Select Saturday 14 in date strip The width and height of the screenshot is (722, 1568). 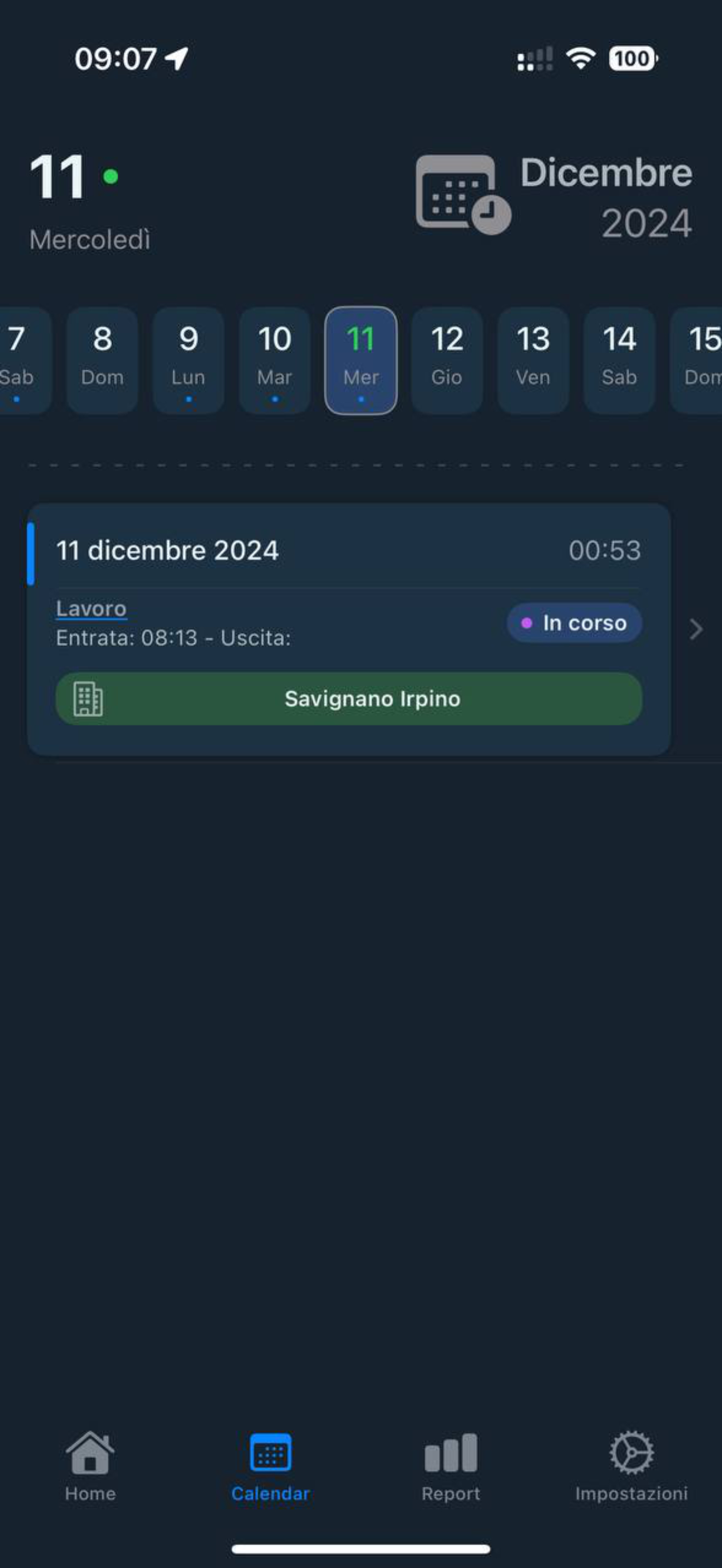(619, 360)
